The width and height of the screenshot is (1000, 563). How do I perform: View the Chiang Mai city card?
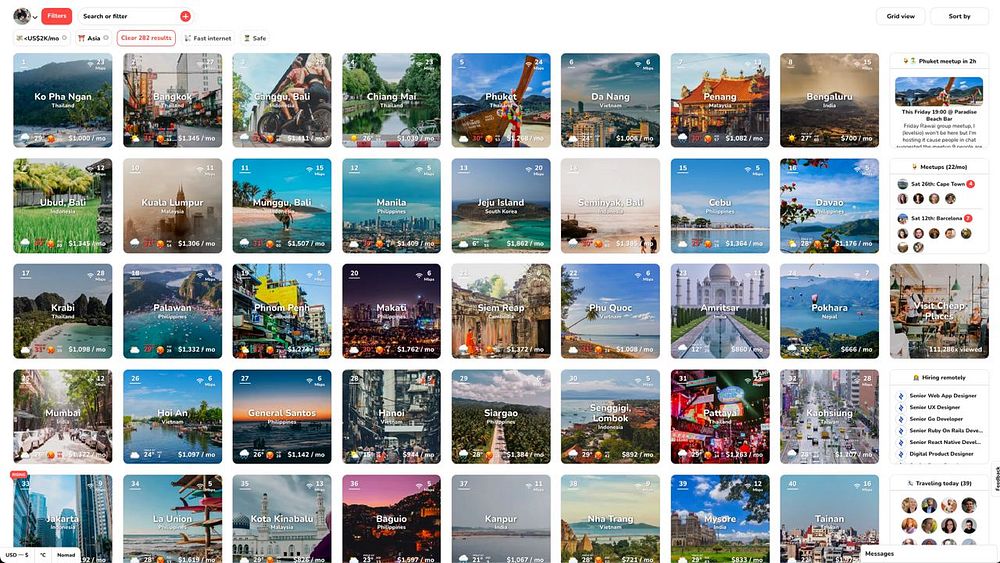coord(391,100)
